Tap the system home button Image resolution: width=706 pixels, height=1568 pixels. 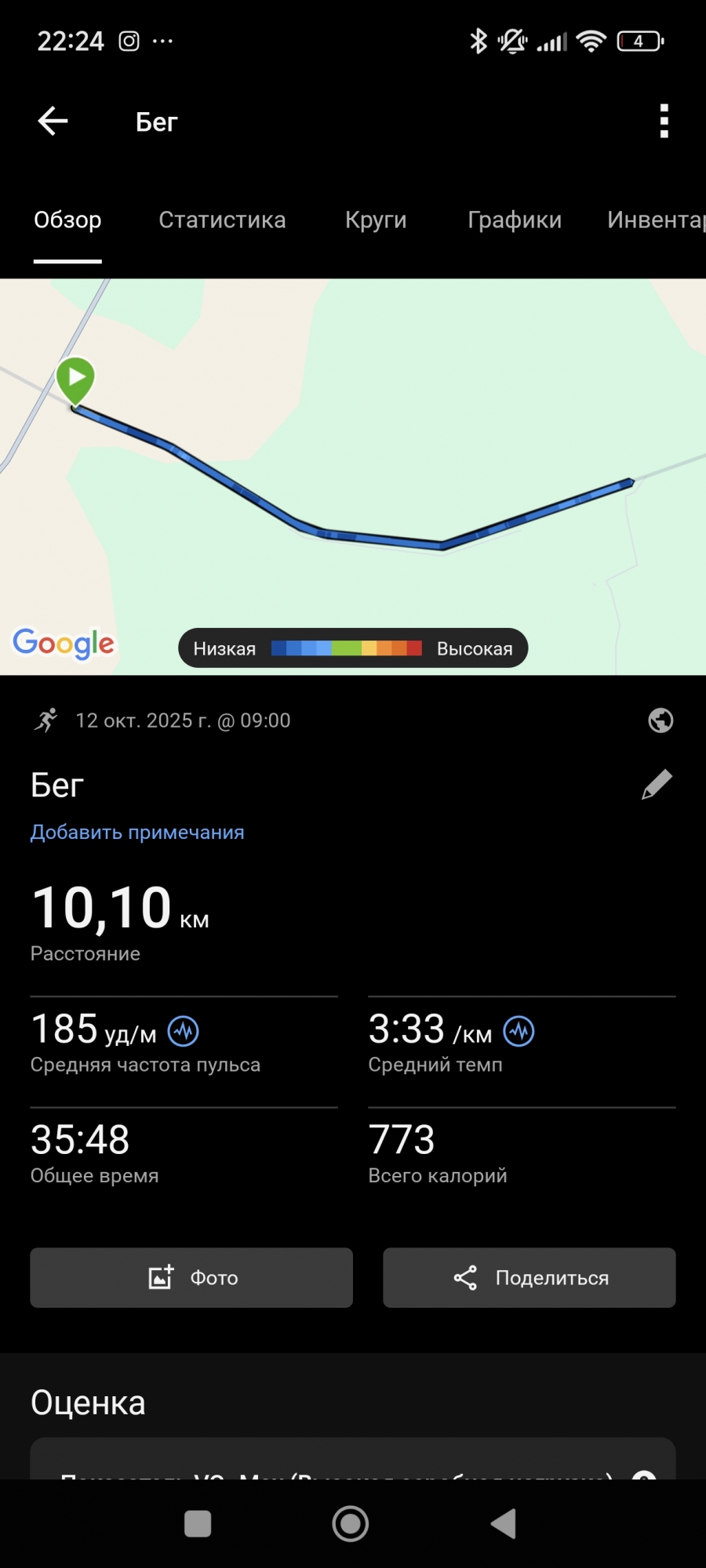(x=351, y=1524)
